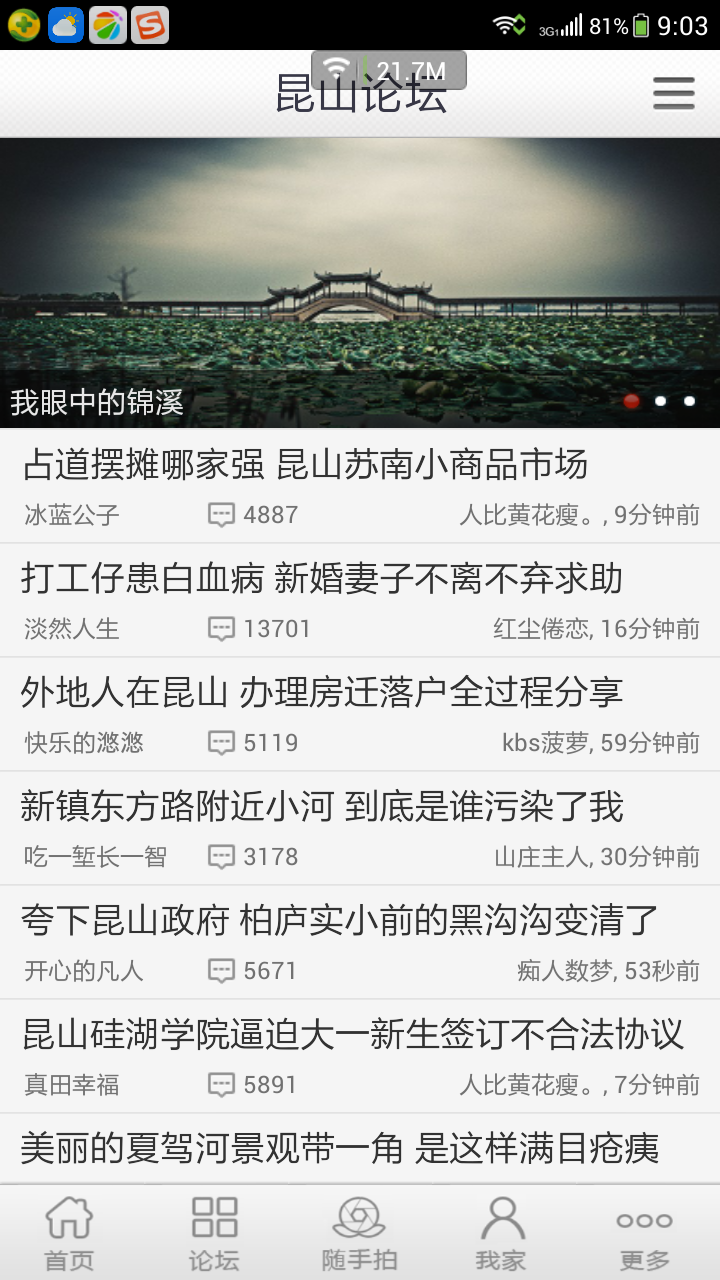
Task: Switch to the 论坛 tab
Action: click(214, 1233)
